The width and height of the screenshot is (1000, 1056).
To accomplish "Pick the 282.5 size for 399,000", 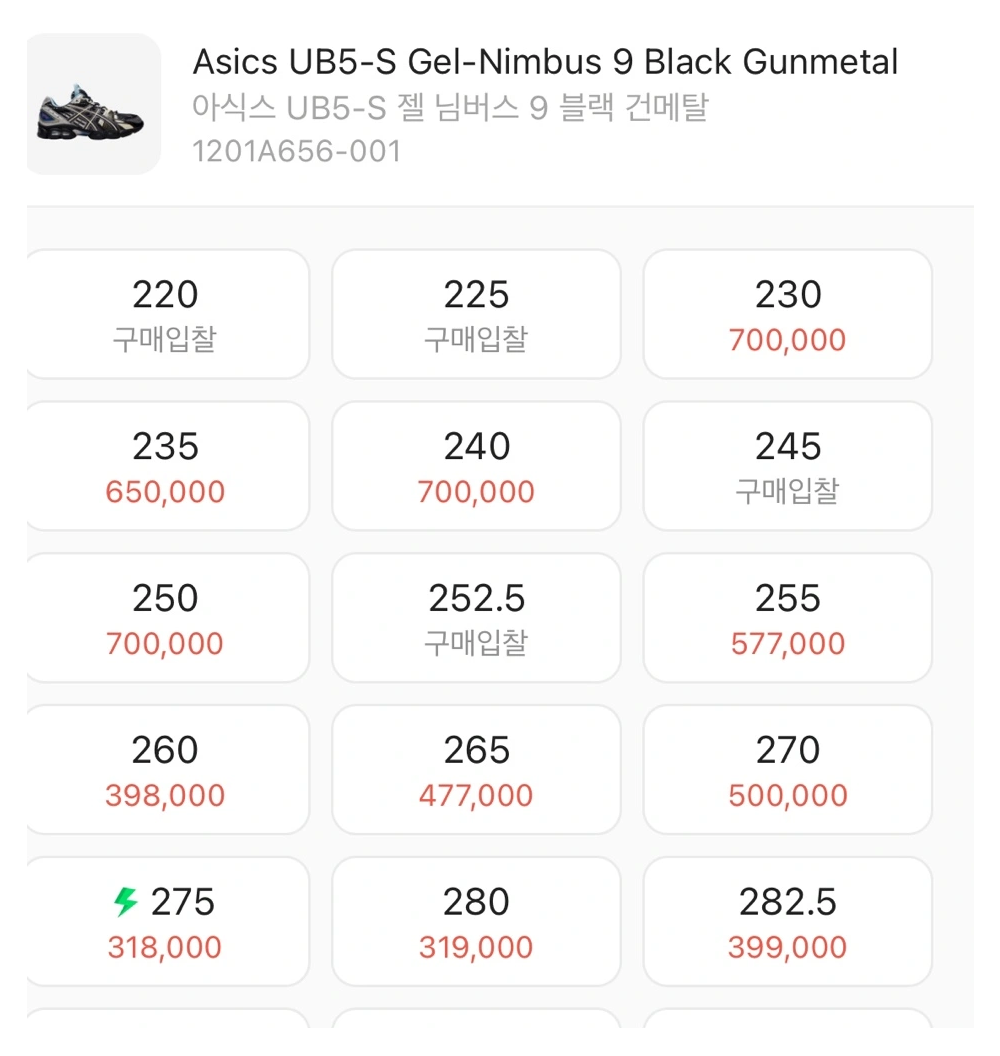I will 788,922.
